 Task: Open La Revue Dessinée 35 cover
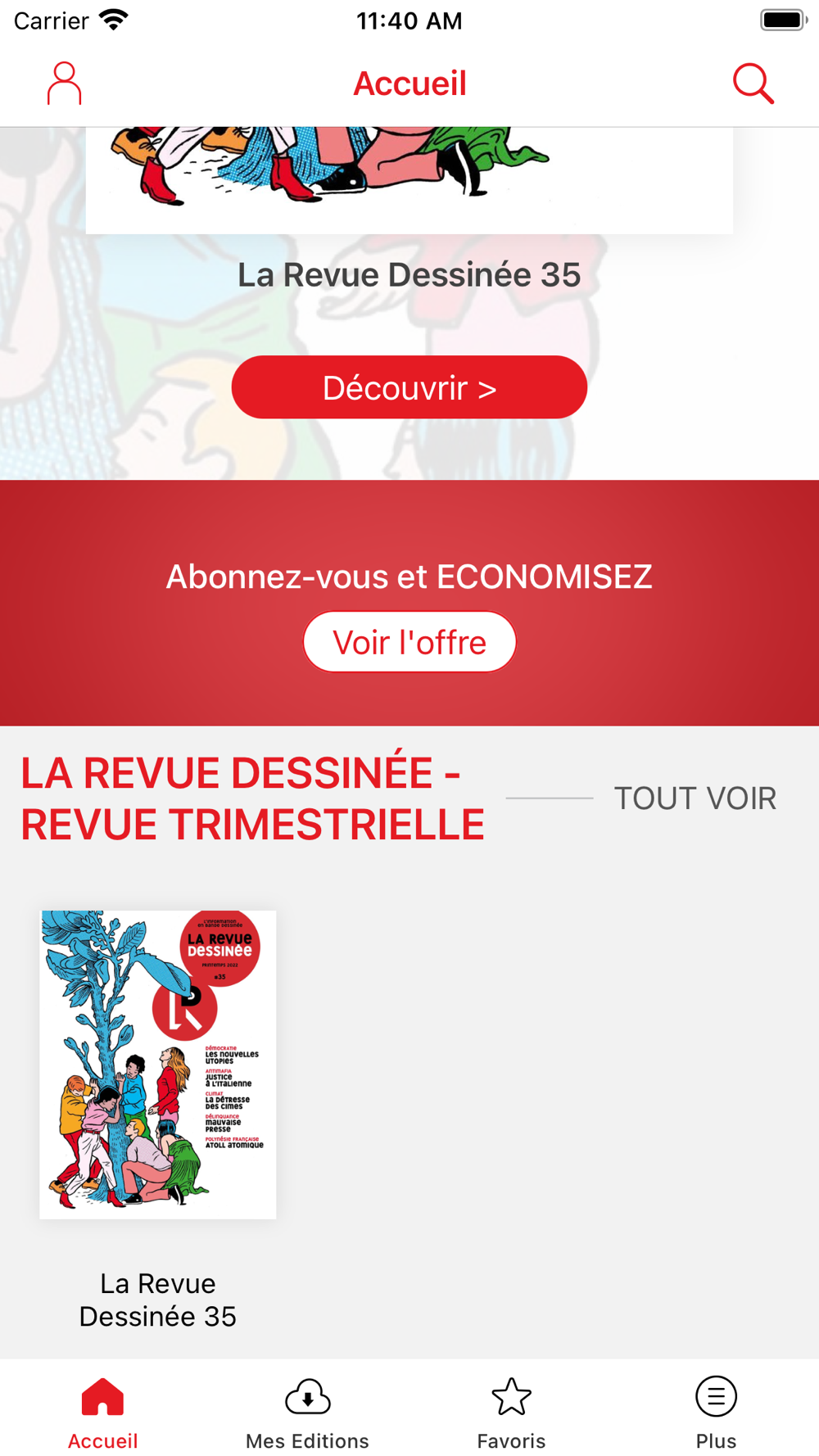pyautogui.click(x=158, y=1064)
